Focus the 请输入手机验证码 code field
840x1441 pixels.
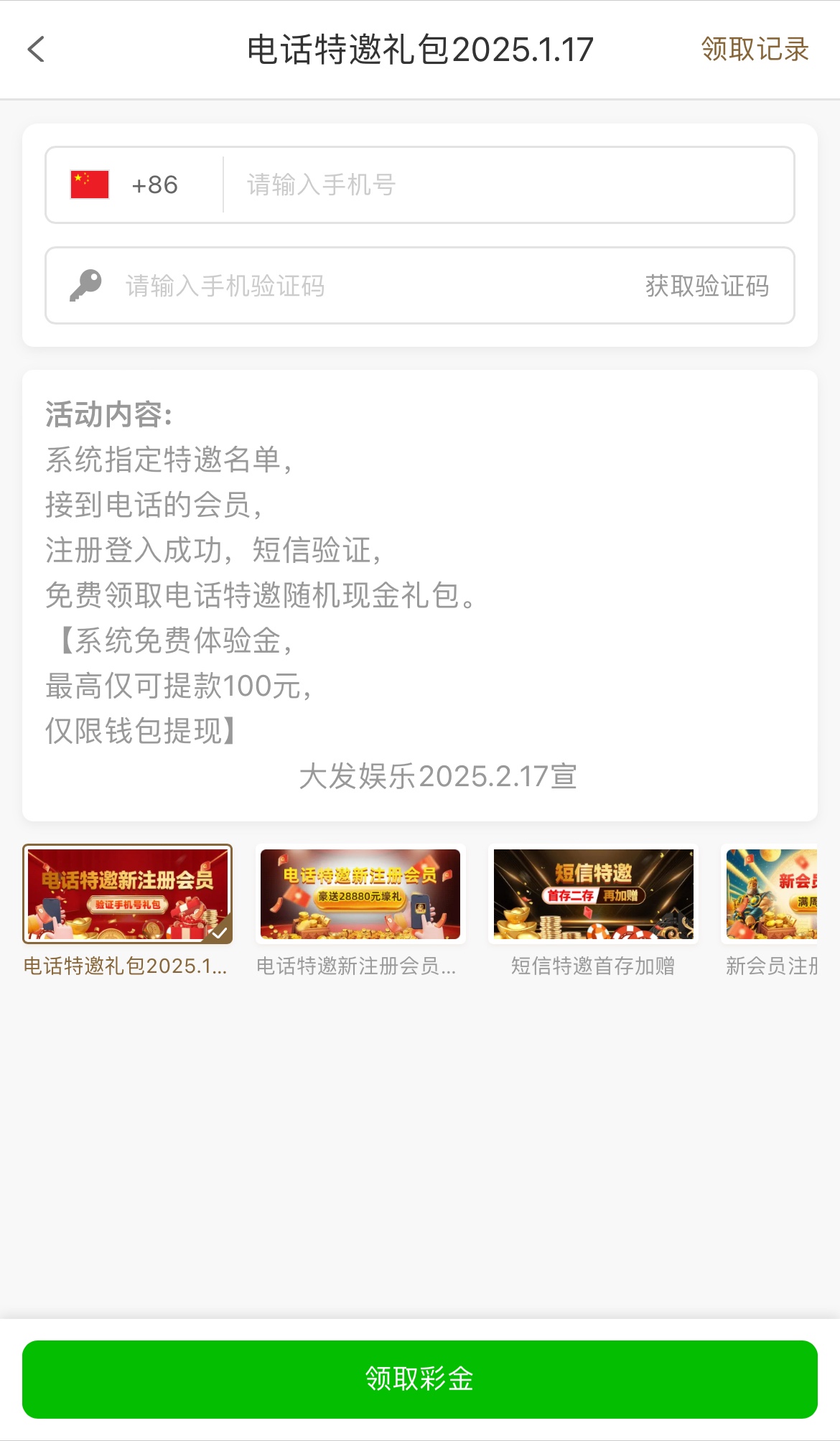[x=359, y=286]
